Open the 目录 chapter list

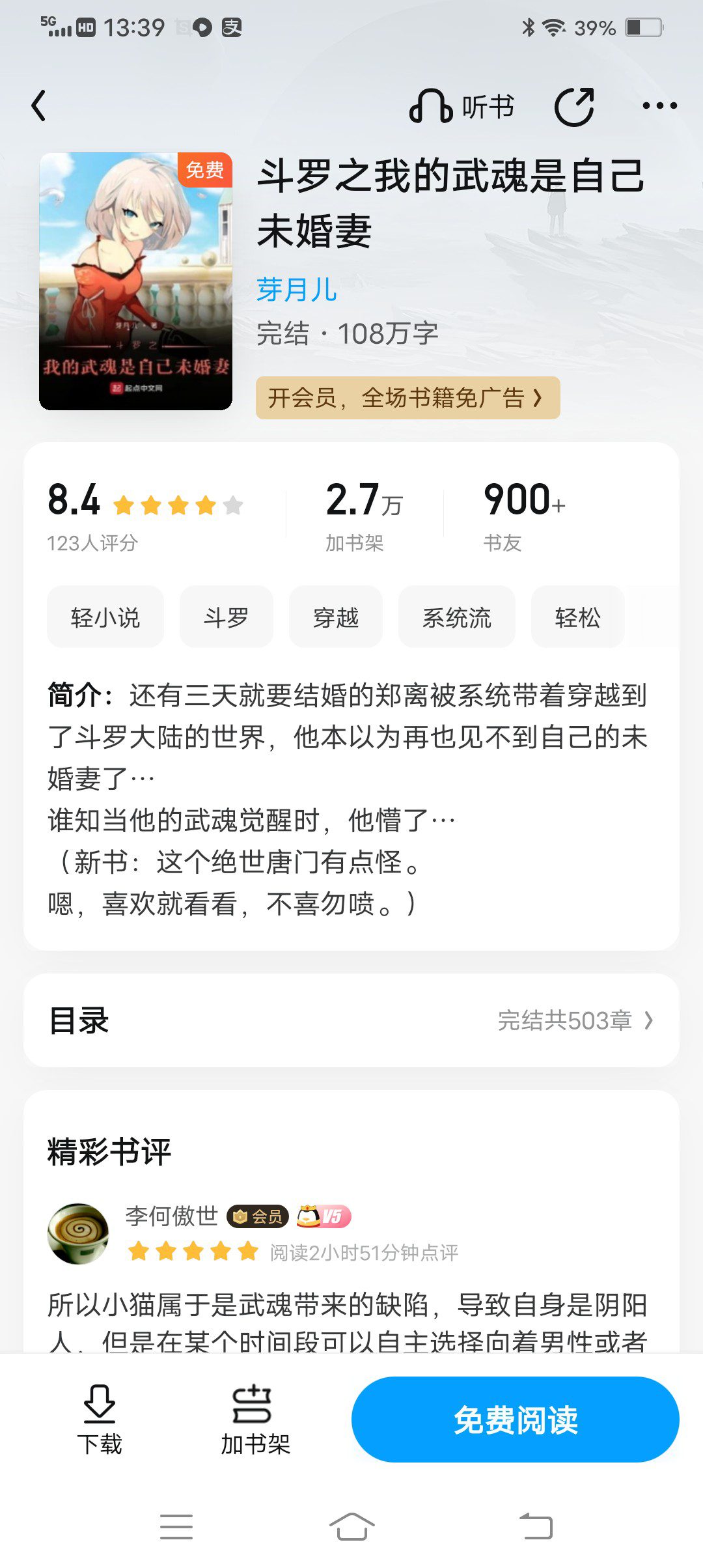pos(351,1020)
